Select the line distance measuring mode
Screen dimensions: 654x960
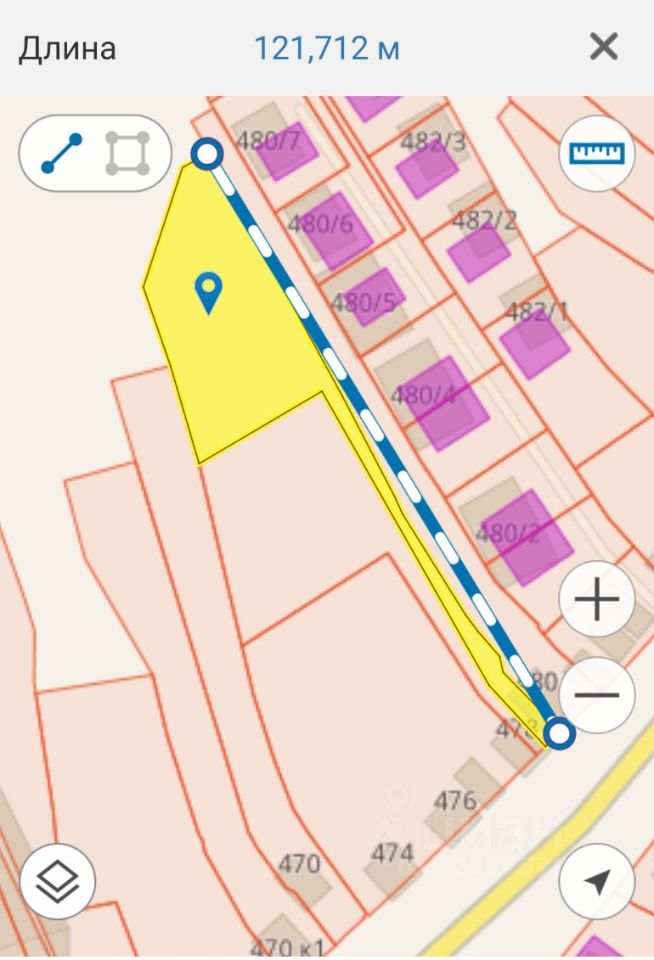click(62, 154)
